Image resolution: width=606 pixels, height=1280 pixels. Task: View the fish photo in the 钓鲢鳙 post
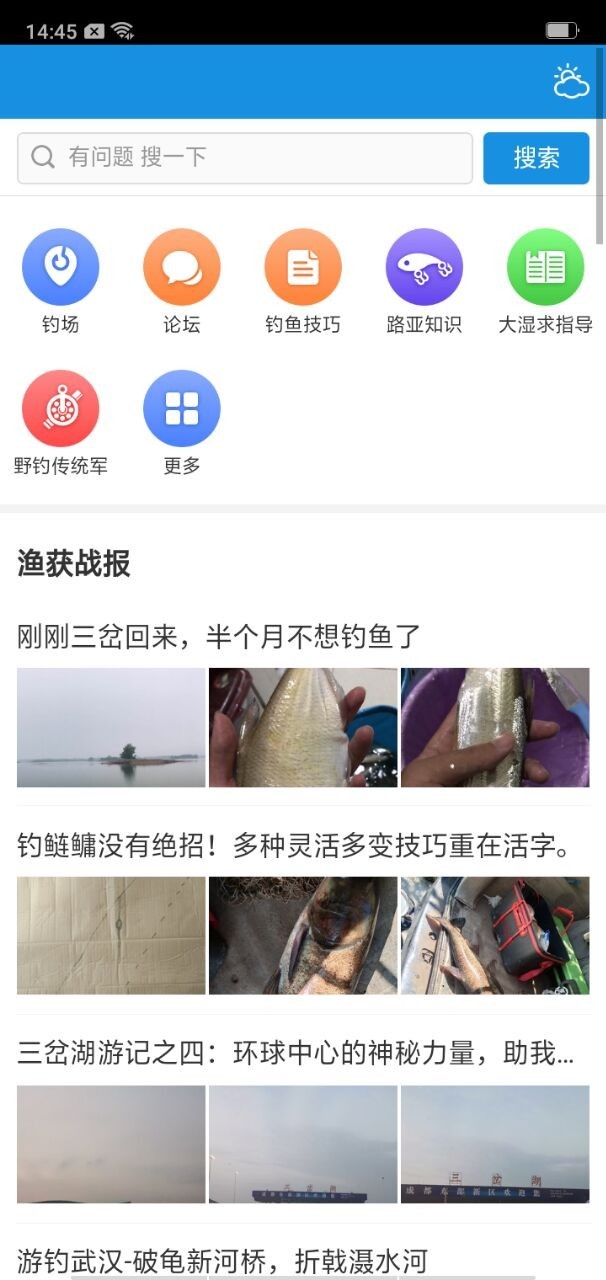click(303, 936)
